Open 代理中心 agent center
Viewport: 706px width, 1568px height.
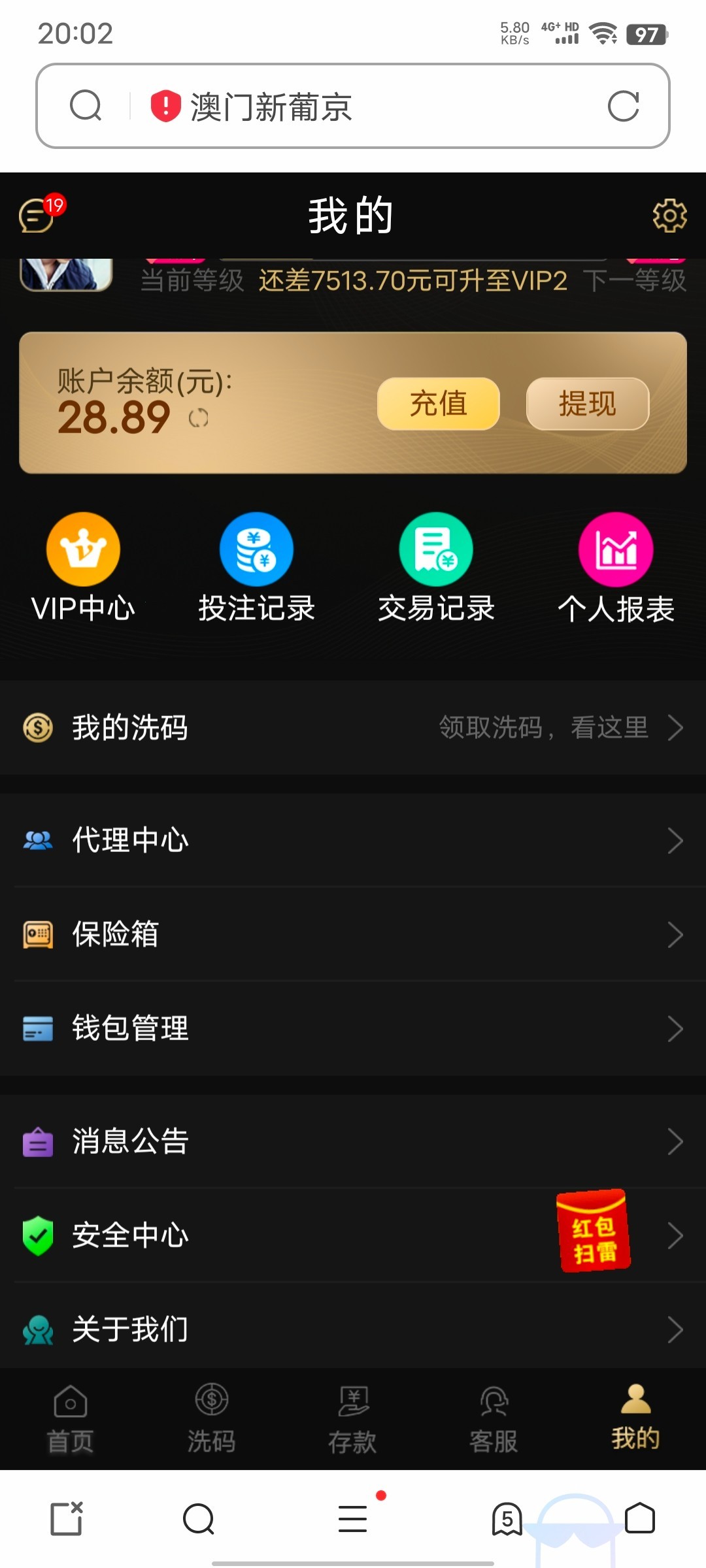[x=353, y=840]
